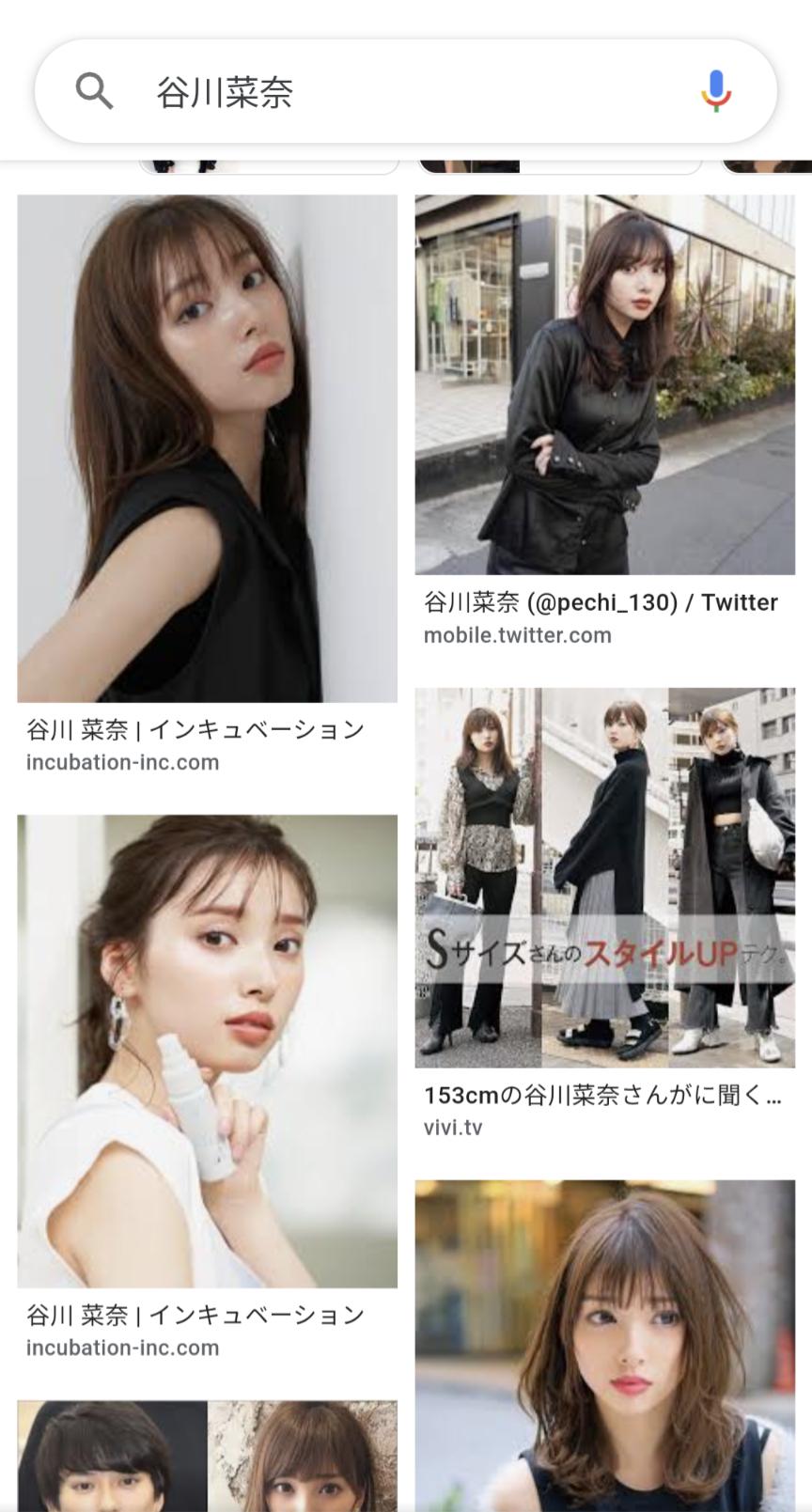The width and height of the screenshot is (812, 1512).
Task: Start voice search with the microphone
Action: pyautogui.click(x=716, y=91)
